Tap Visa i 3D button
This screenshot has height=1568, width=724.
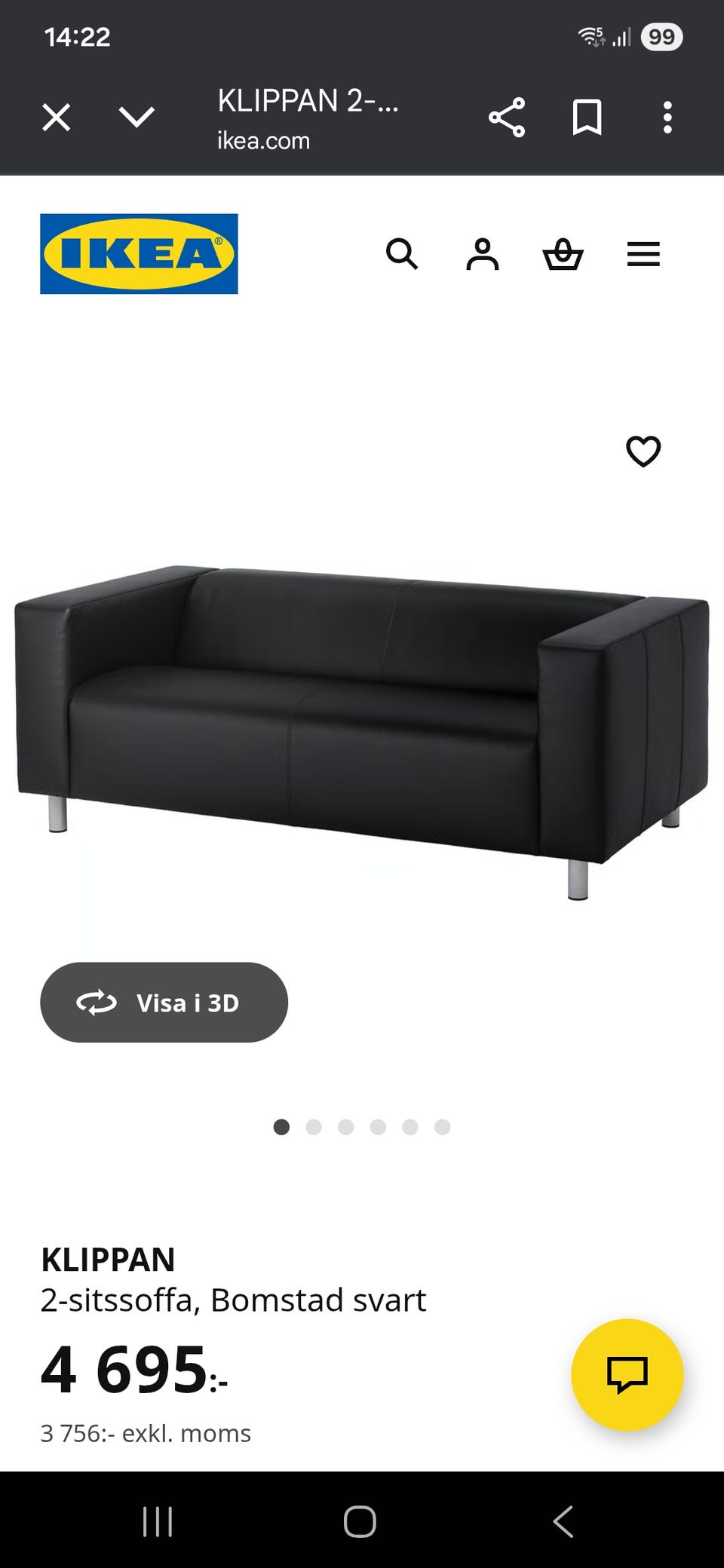(x=164, y=1003)
